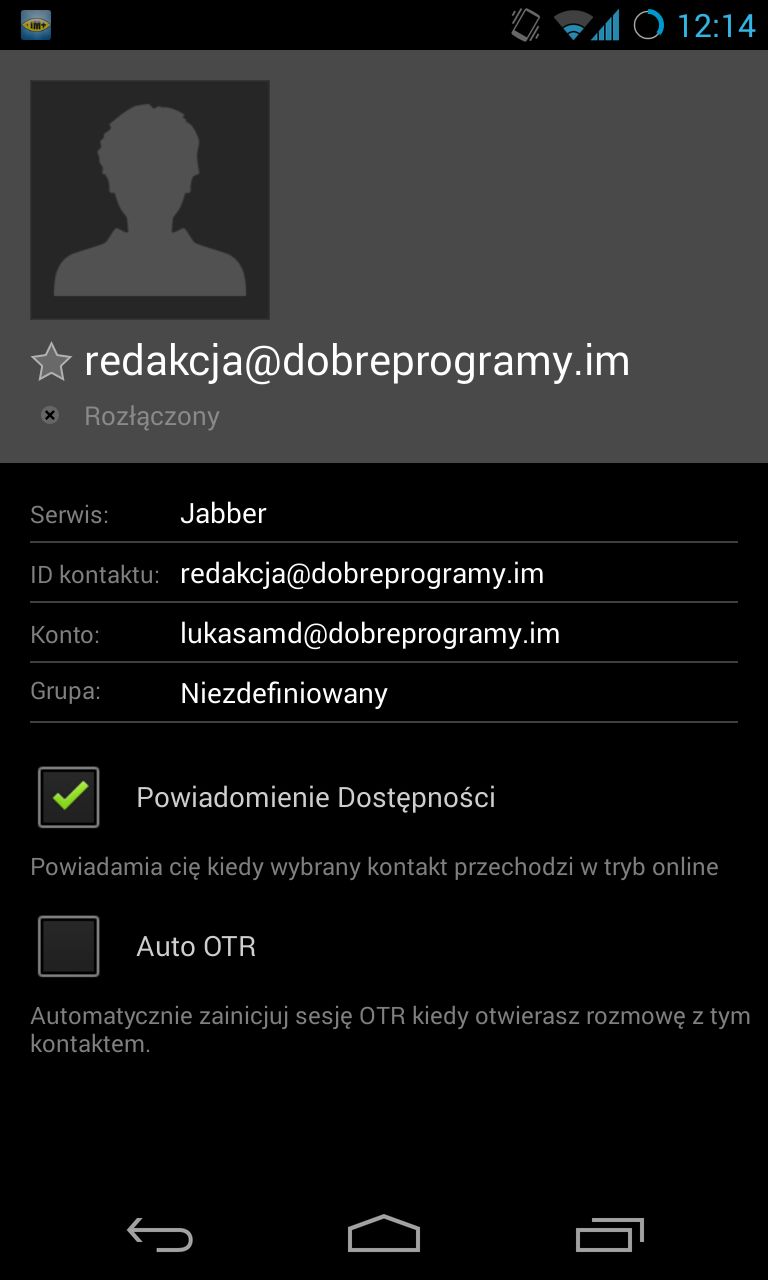This screenshot has height=1280, width=768.
Task: Go to the home screen
Action: pyautogui.click(x=384, y=1235)
